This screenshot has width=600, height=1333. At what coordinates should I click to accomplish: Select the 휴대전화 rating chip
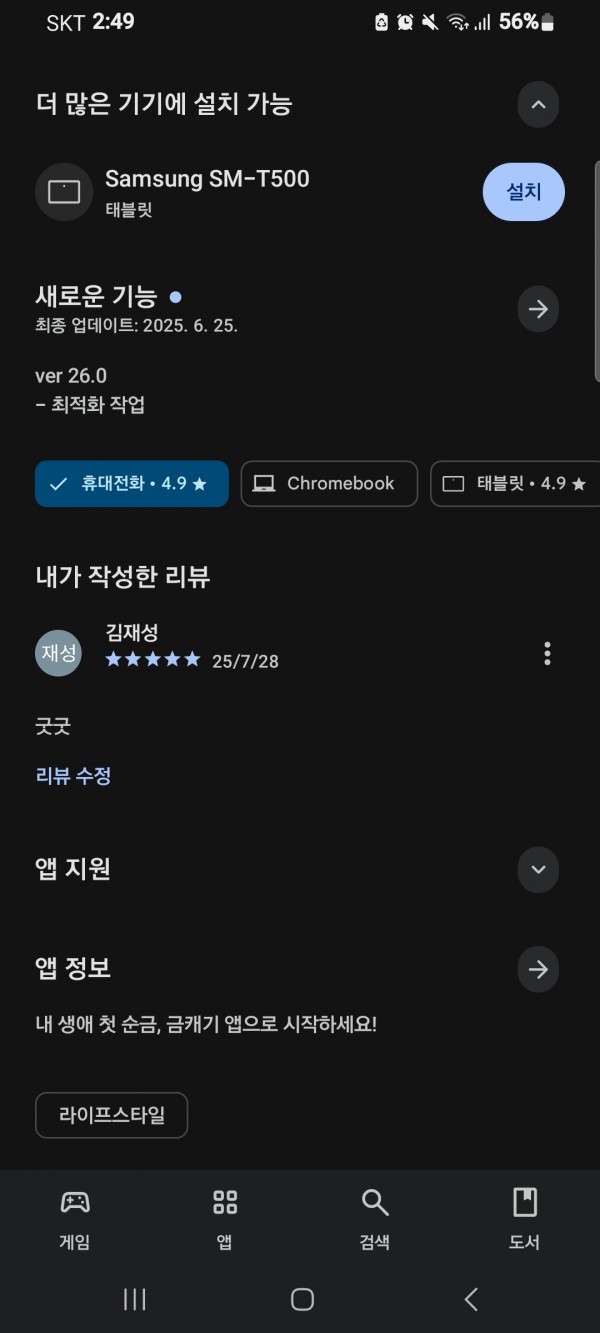(132, 484)
